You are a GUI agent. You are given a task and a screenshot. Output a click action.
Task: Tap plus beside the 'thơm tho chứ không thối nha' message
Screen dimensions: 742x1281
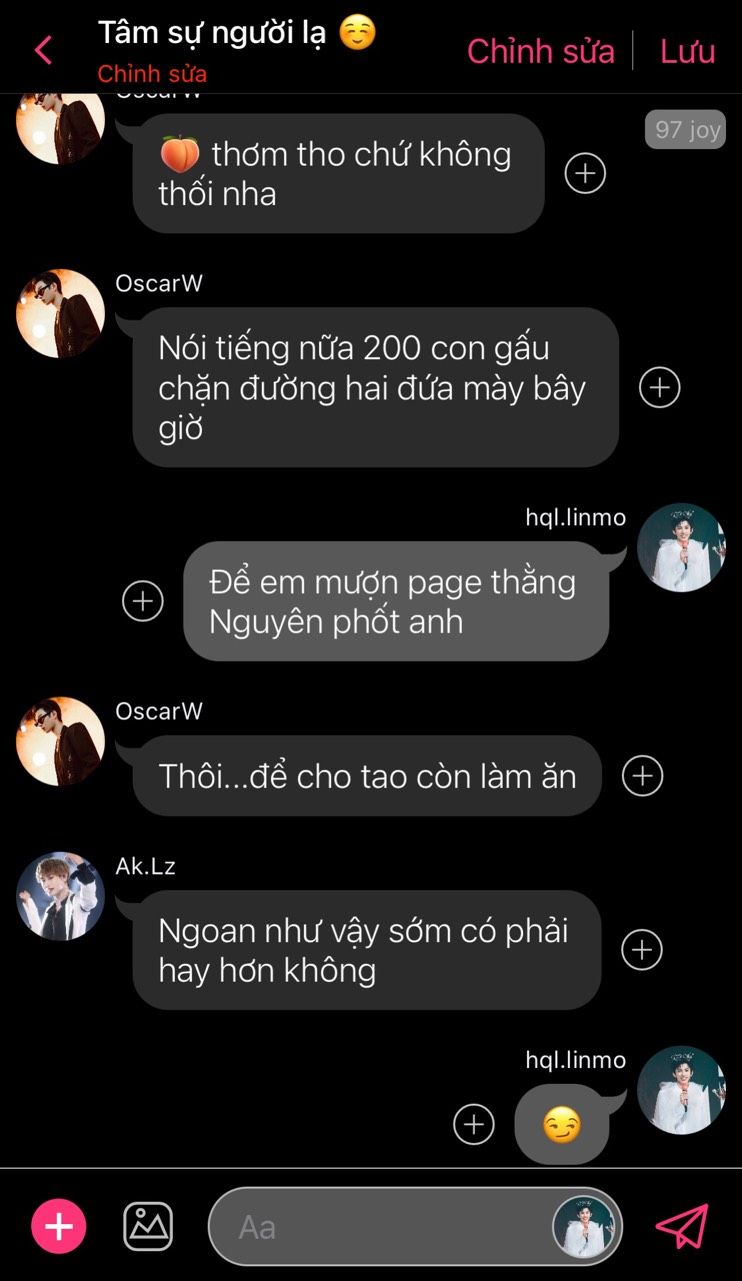pos(585,173)
